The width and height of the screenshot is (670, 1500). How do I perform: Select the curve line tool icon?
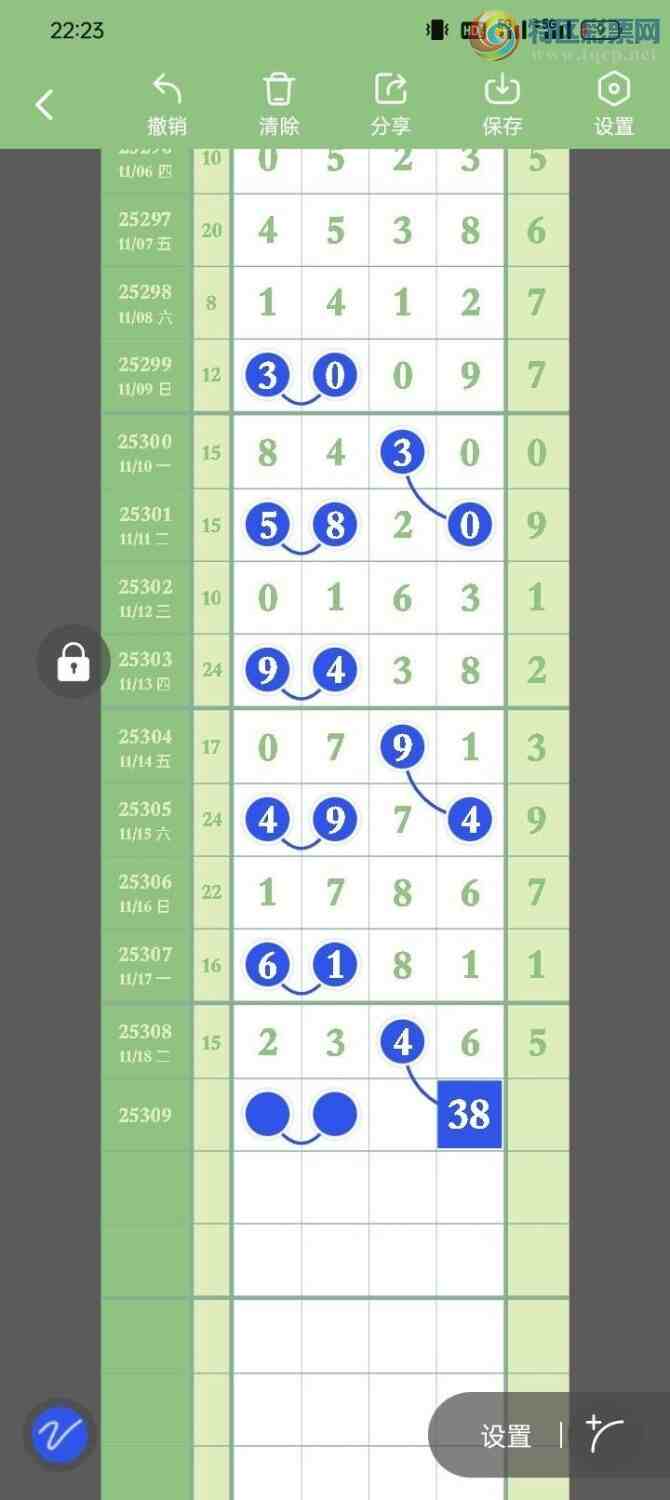[605, 1434]
